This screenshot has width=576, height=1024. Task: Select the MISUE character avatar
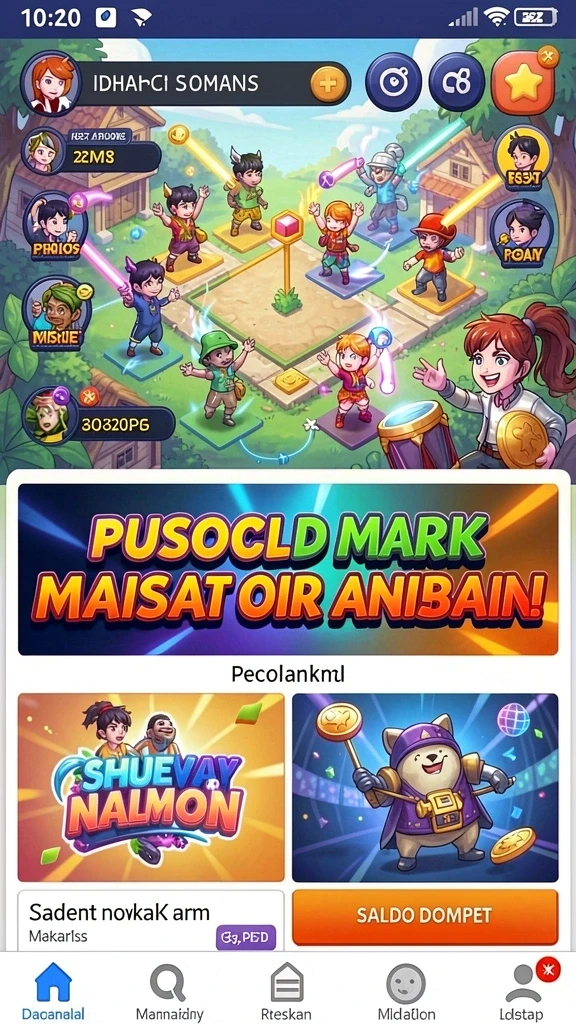(x=56, y=313)
